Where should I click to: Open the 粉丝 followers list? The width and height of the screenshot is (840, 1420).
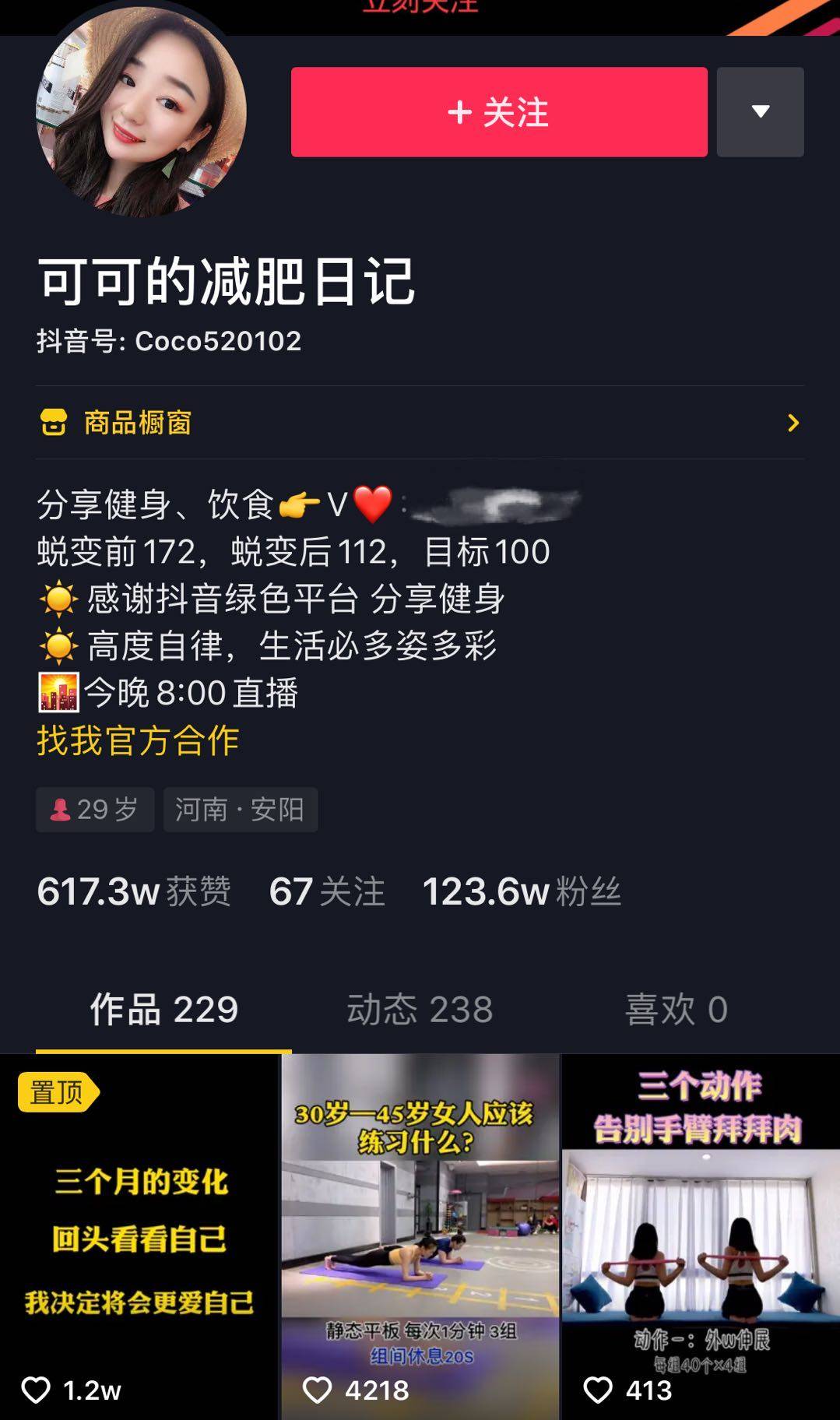(x=522, y=891)
